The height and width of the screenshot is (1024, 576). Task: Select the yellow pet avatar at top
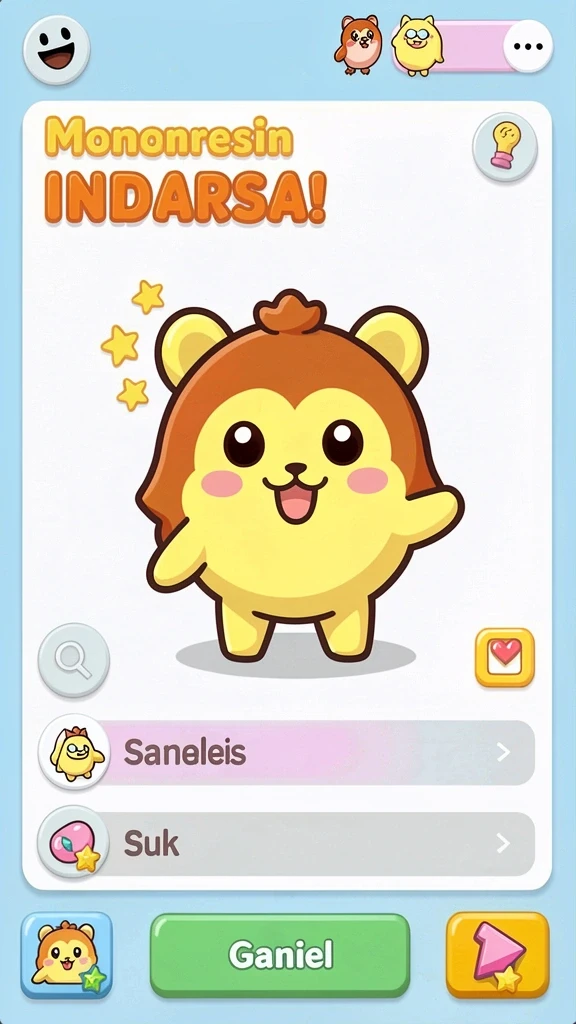[x=417, y=45]
